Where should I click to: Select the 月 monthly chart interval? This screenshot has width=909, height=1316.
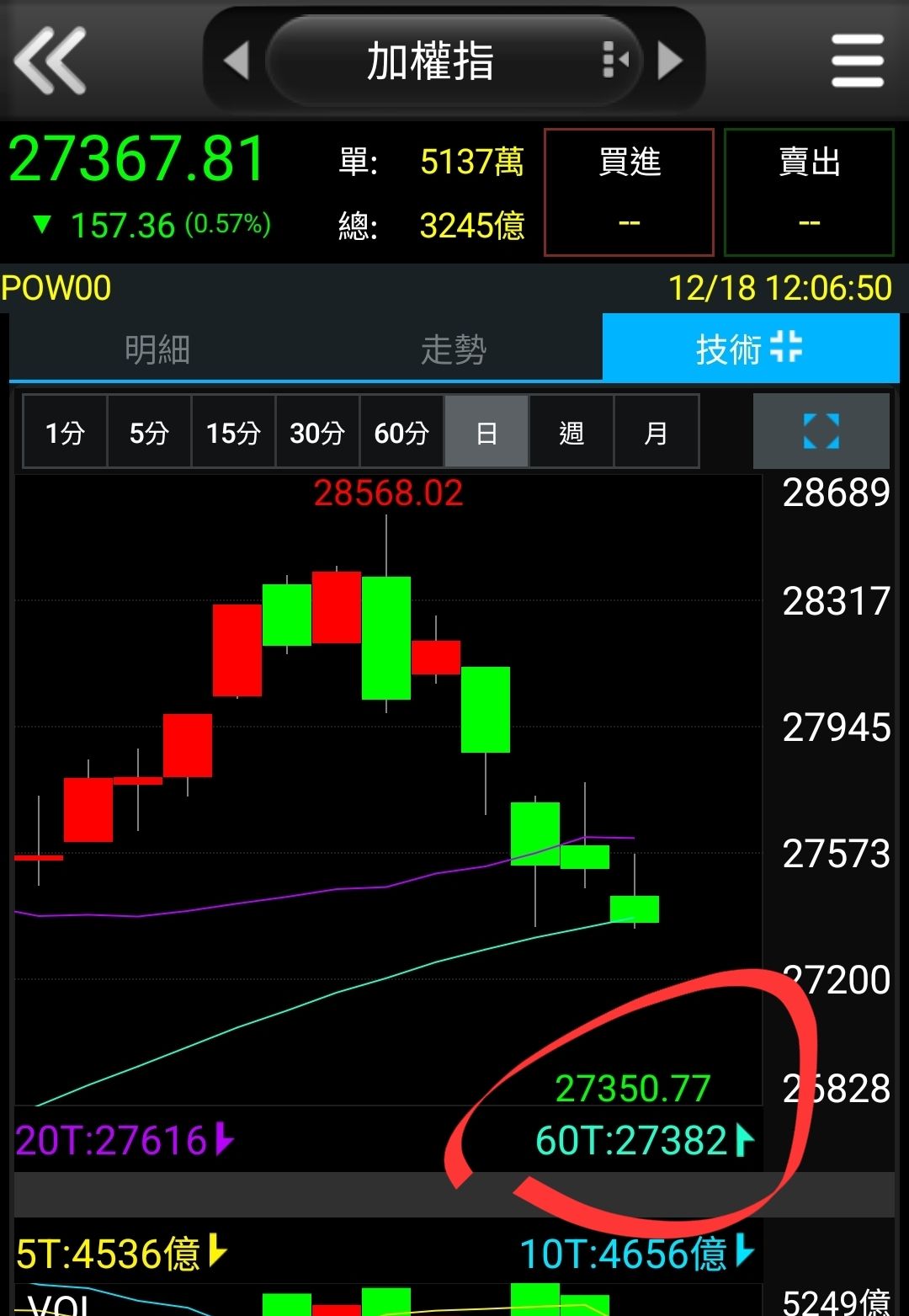click(x=656, y=433)
